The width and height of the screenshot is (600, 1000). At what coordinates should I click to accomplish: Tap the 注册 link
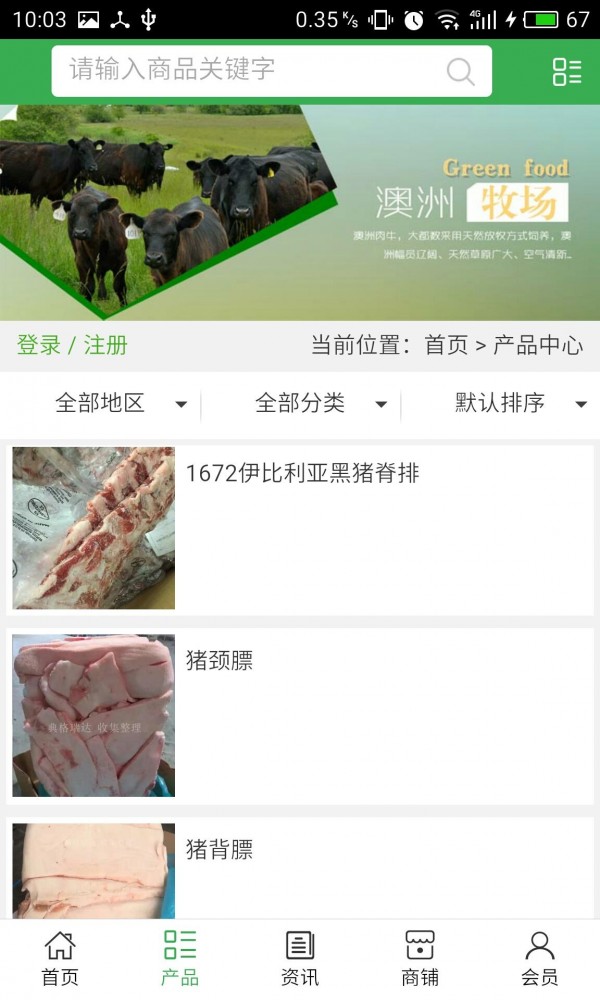point(106,346)
